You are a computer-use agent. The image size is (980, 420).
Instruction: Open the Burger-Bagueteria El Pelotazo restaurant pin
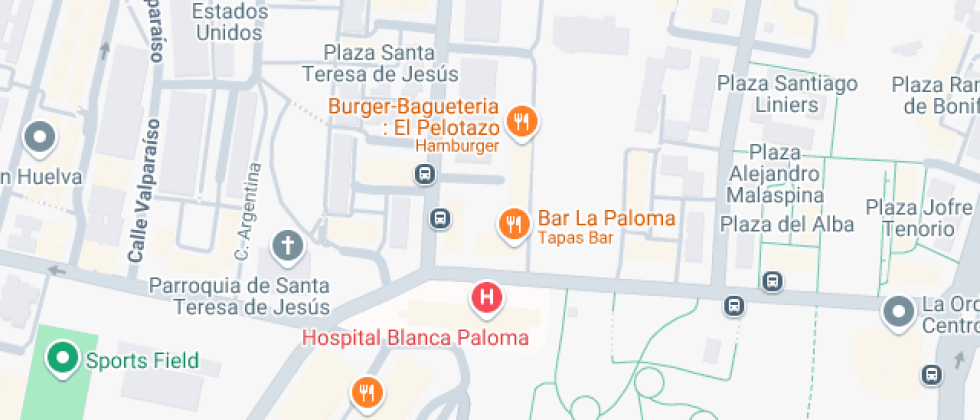(x=521, y=122)
